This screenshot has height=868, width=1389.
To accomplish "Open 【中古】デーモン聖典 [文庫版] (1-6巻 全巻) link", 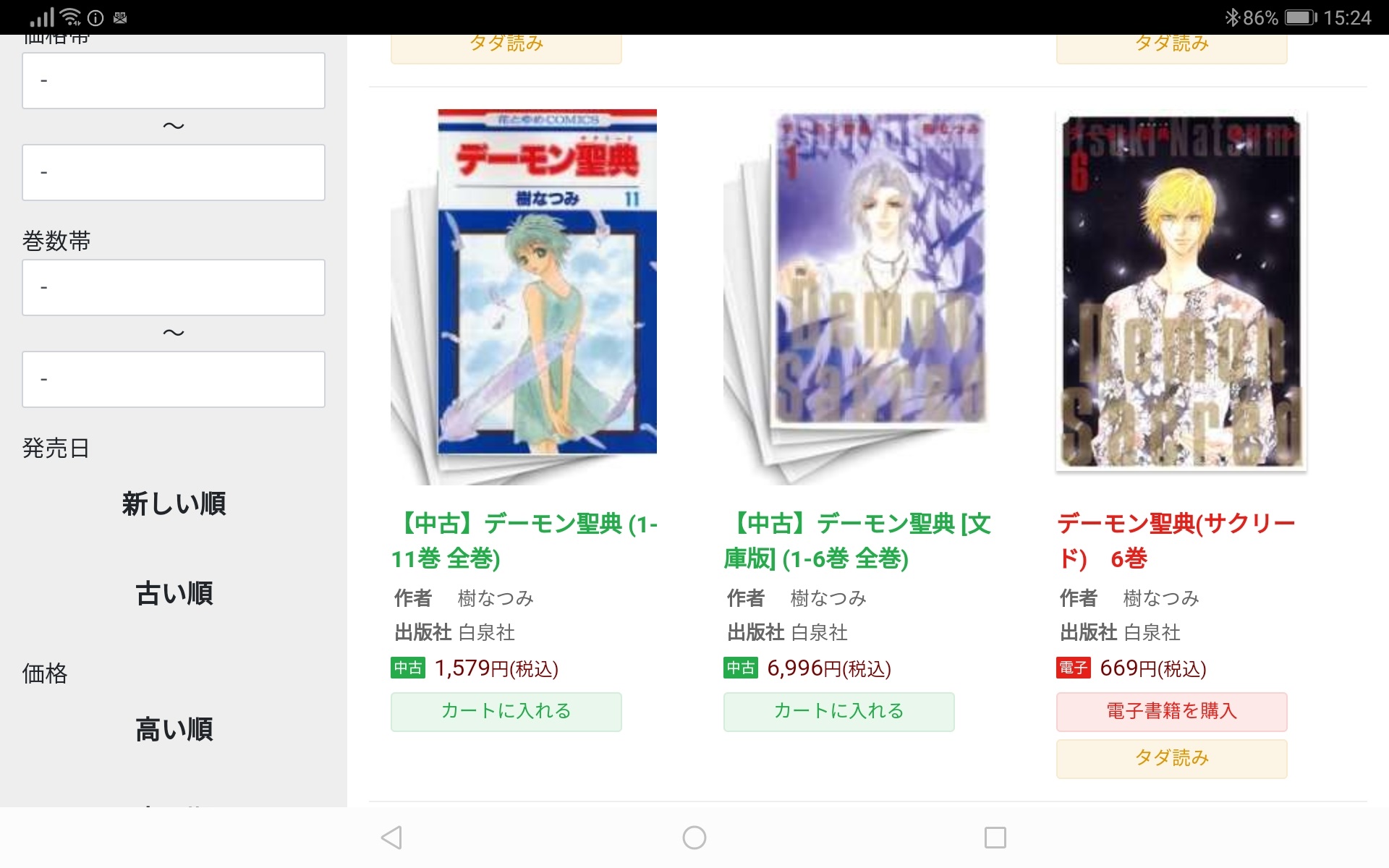I will pyautogui.click(x=857, y=540).
